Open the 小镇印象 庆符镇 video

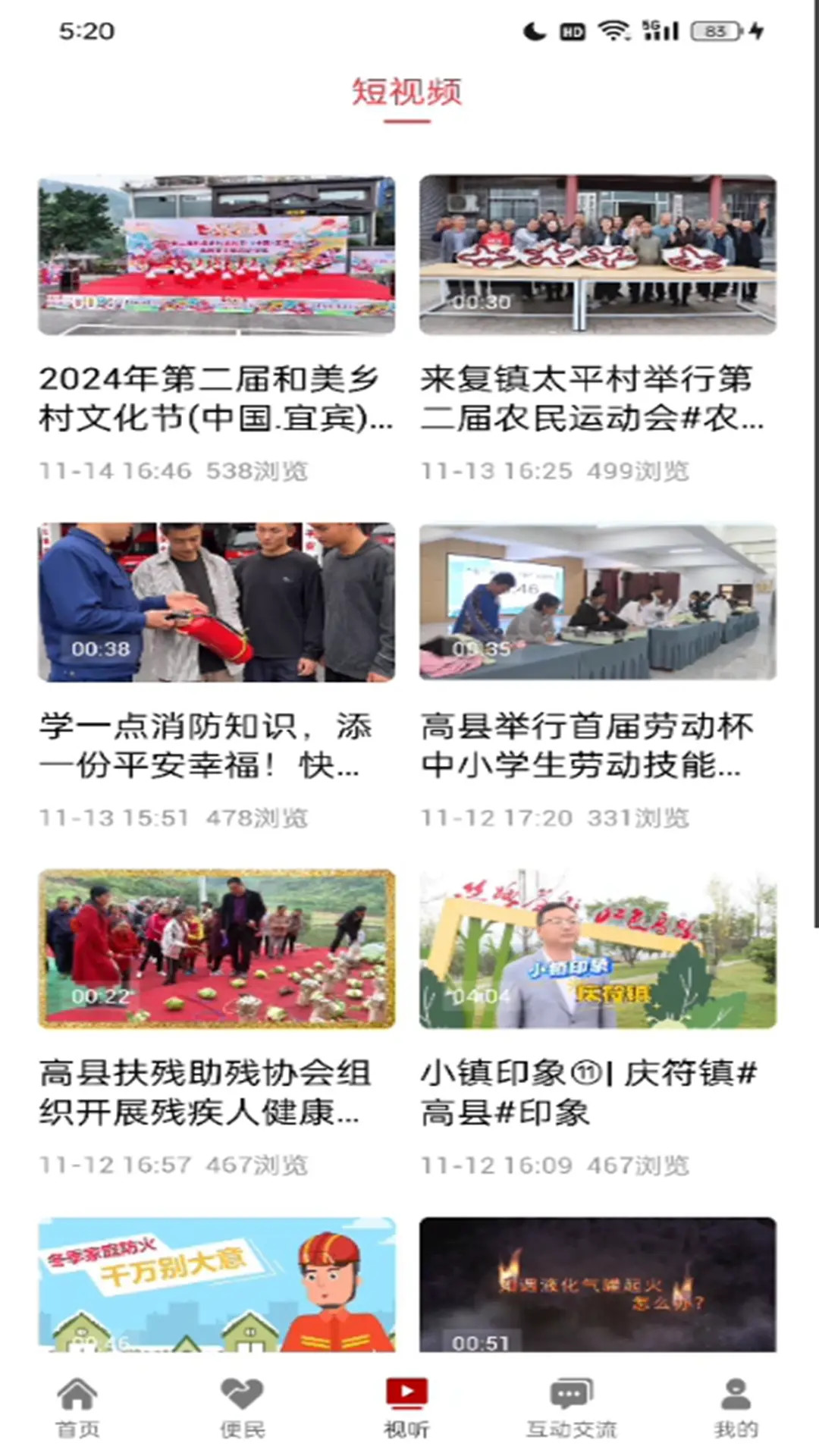tap(598, 949)
